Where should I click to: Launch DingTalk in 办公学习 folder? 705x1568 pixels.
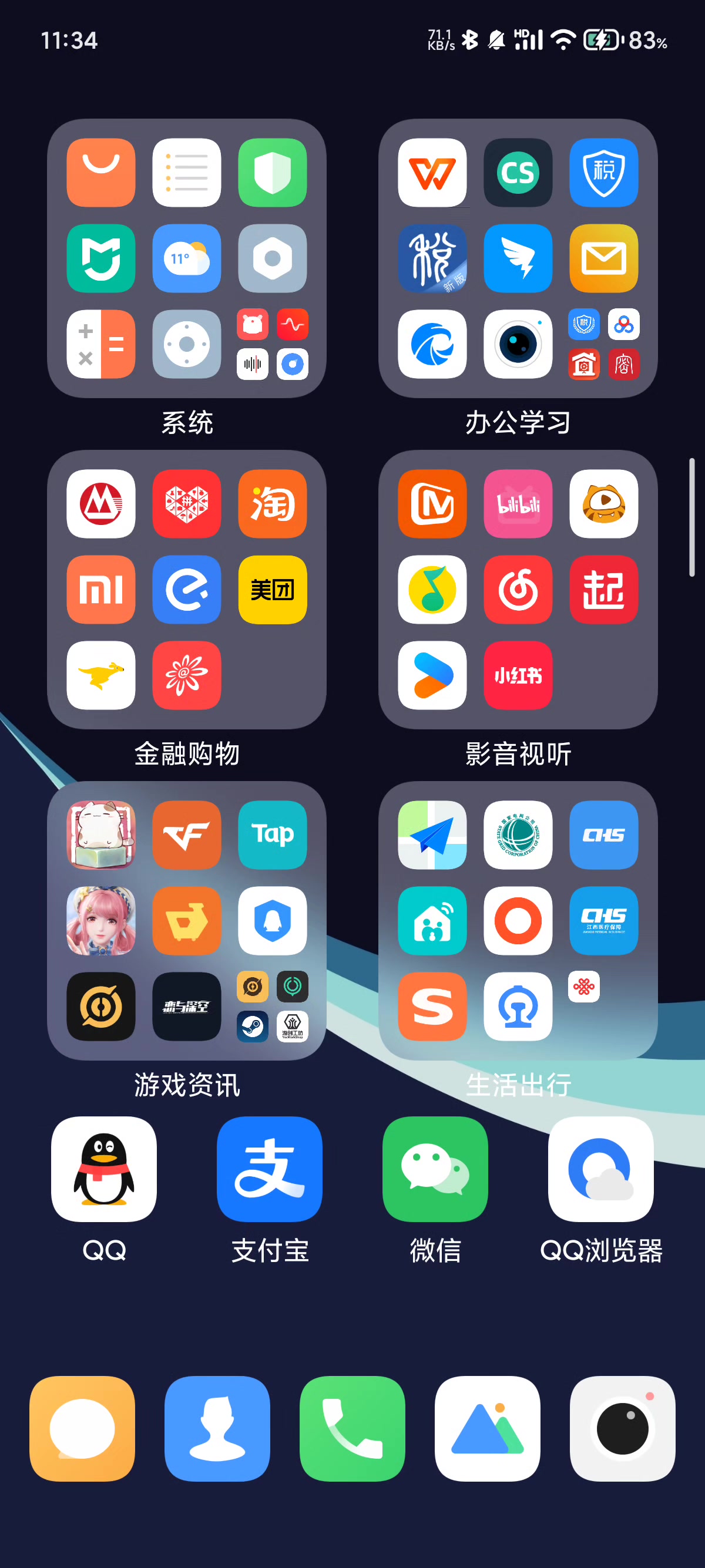(518, 258)
